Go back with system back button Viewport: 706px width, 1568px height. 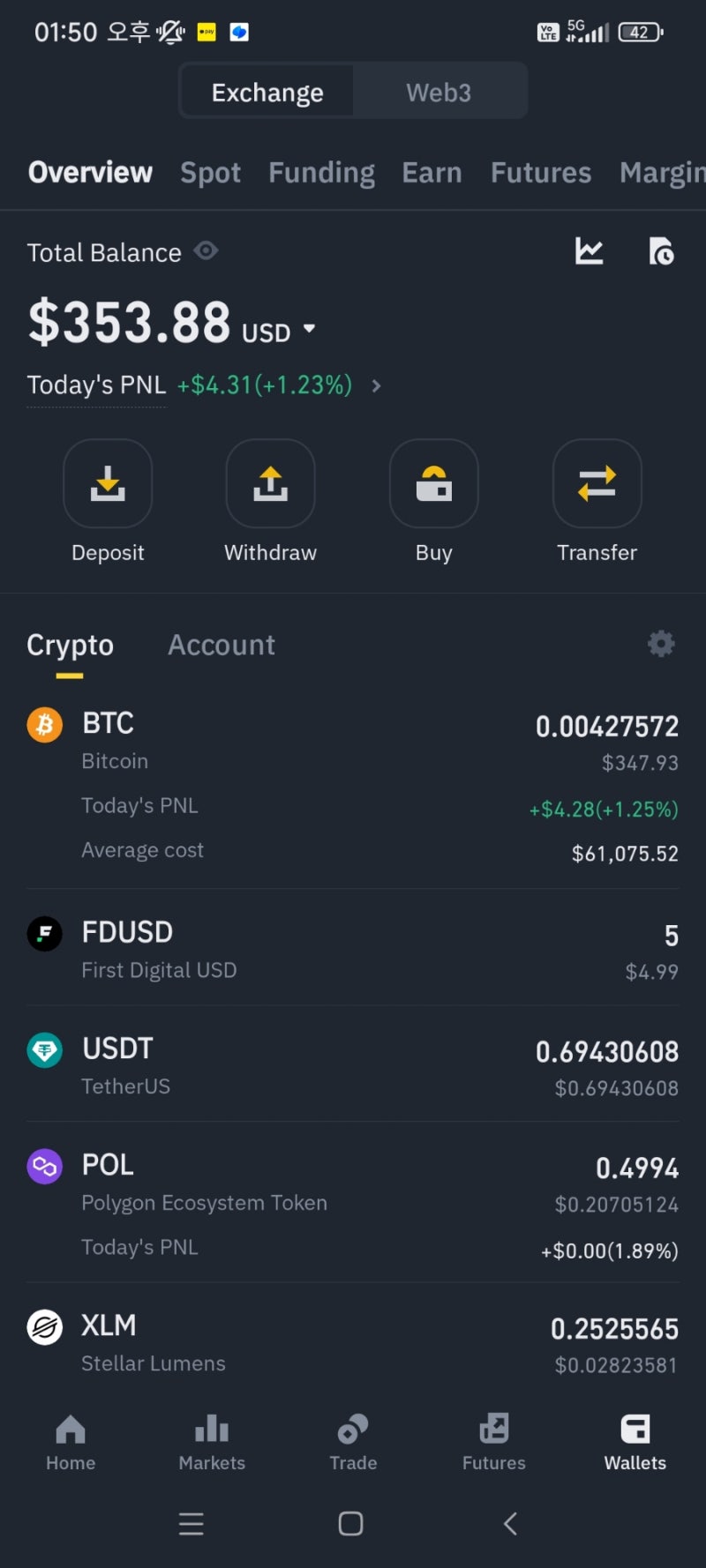510,1523
